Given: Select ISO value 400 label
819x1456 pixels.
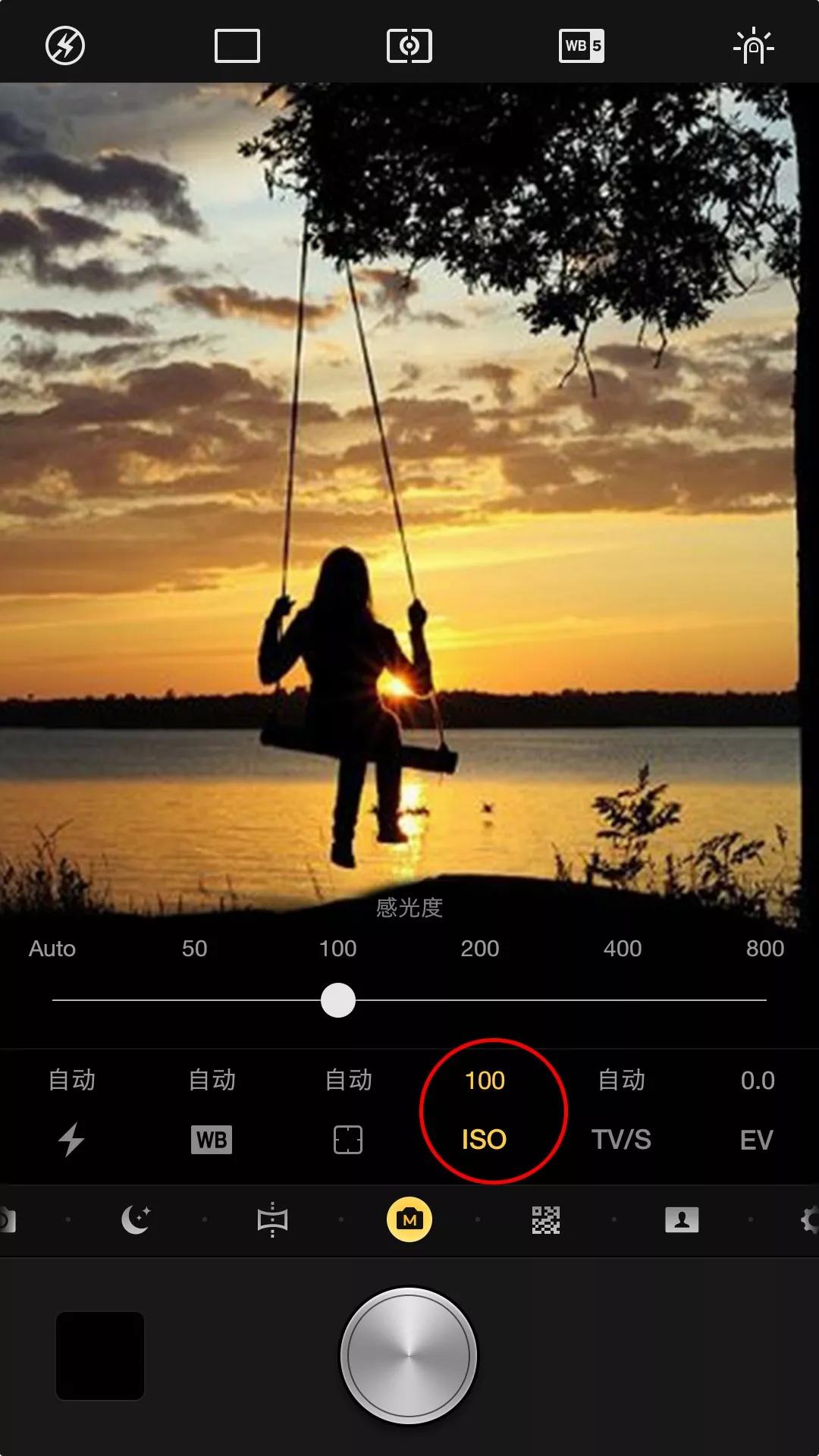Looking at the screenshot, I should [x=624, y=949].
